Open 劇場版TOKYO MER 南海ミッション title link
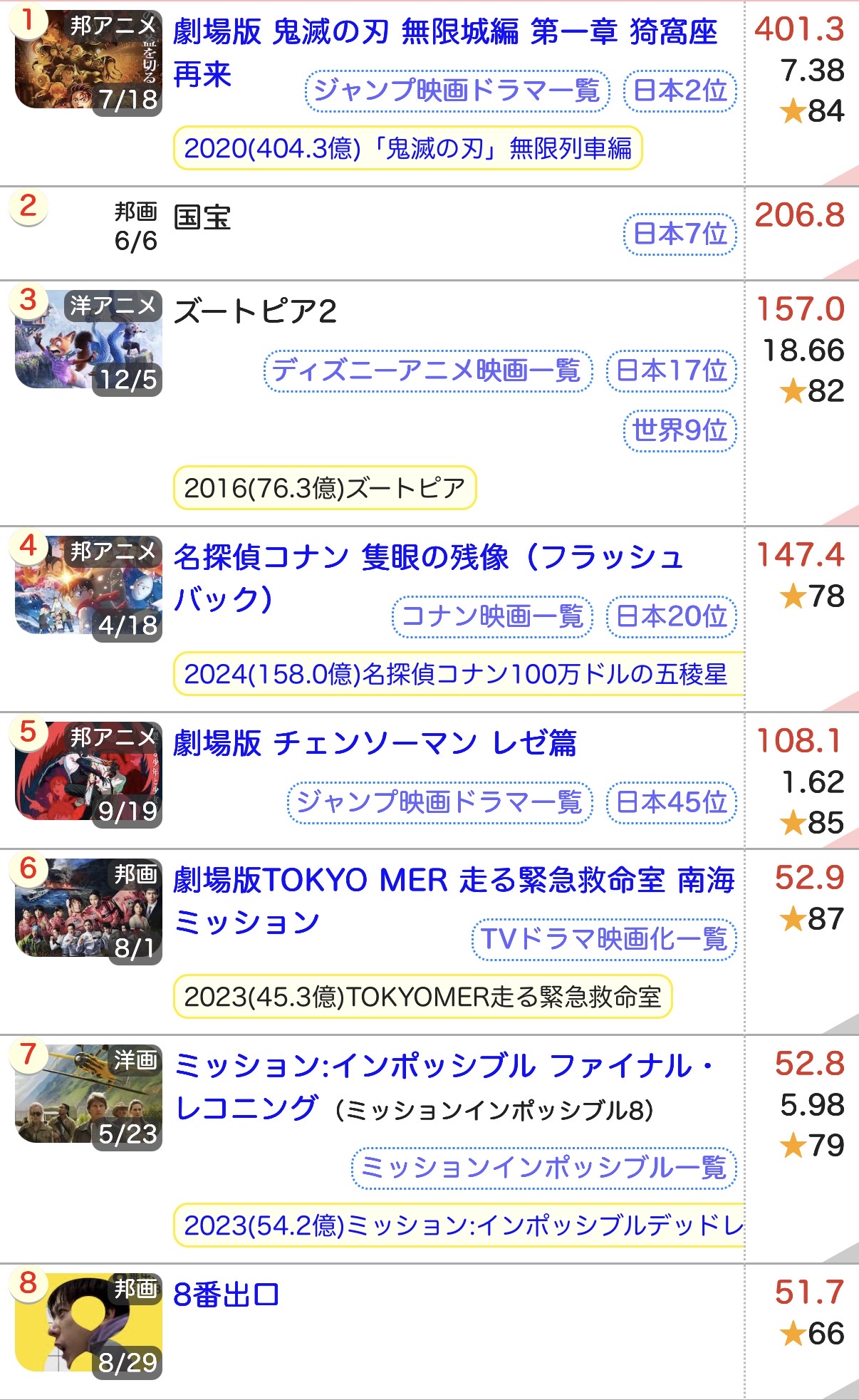The image size is (859, 1400). pos(453,881)
